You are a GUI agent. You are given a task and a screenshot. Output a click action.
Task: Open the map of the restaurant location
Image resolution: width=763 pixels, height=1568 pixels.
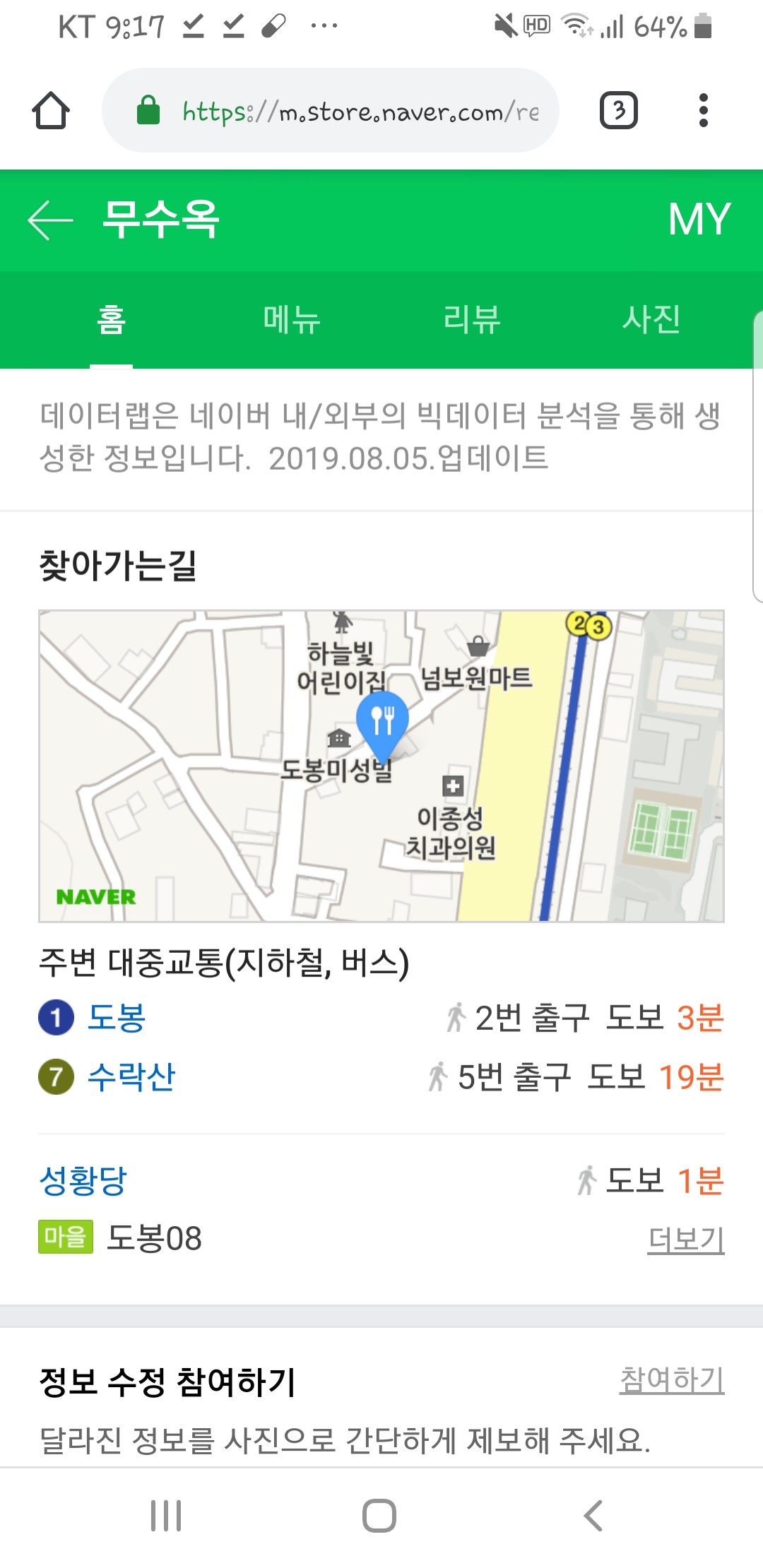(x=381, y=766)
